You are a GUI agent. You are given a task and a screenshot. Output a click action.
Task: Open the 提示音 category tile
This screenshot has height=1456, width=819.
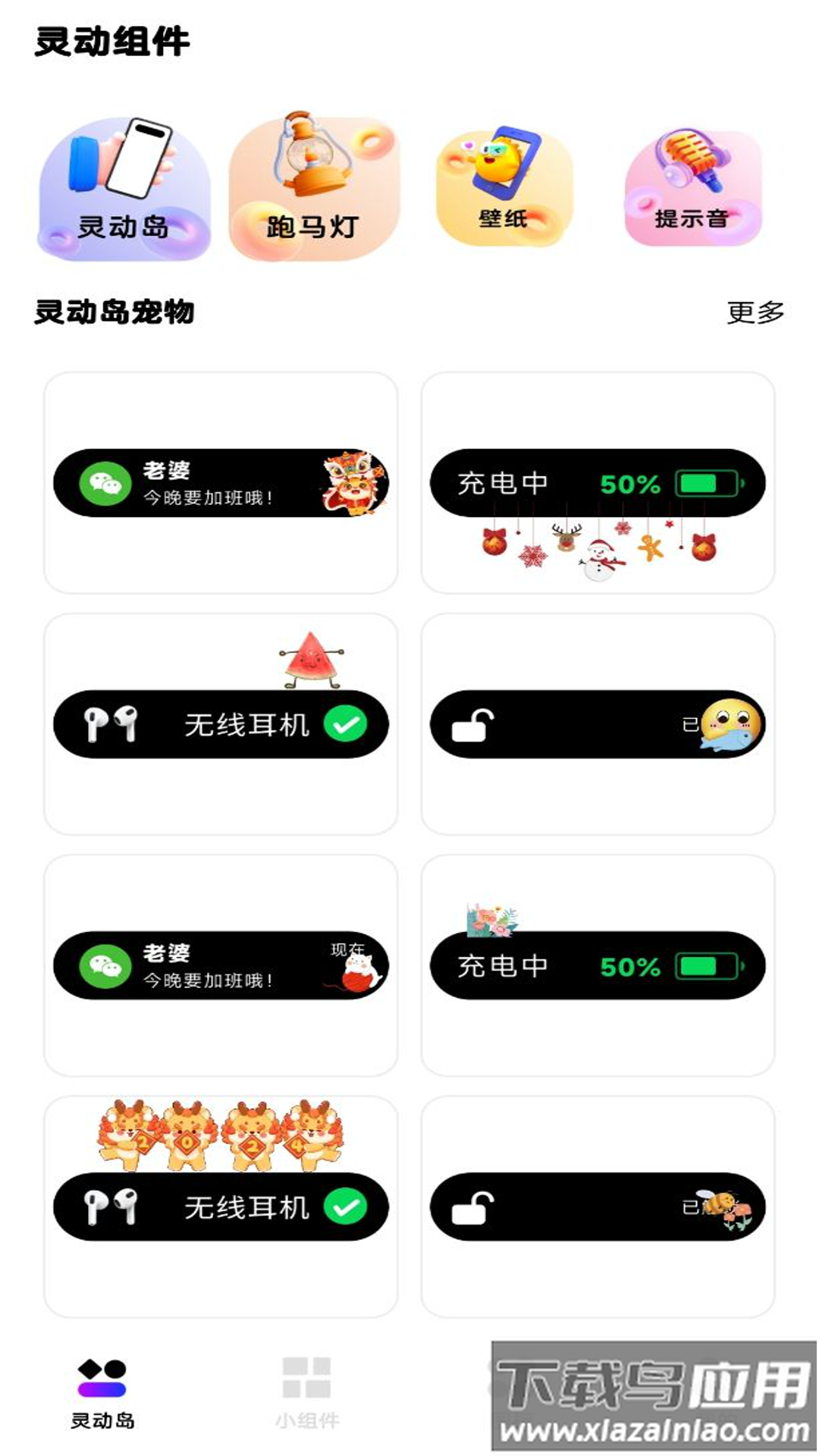[x=692, y=190]
